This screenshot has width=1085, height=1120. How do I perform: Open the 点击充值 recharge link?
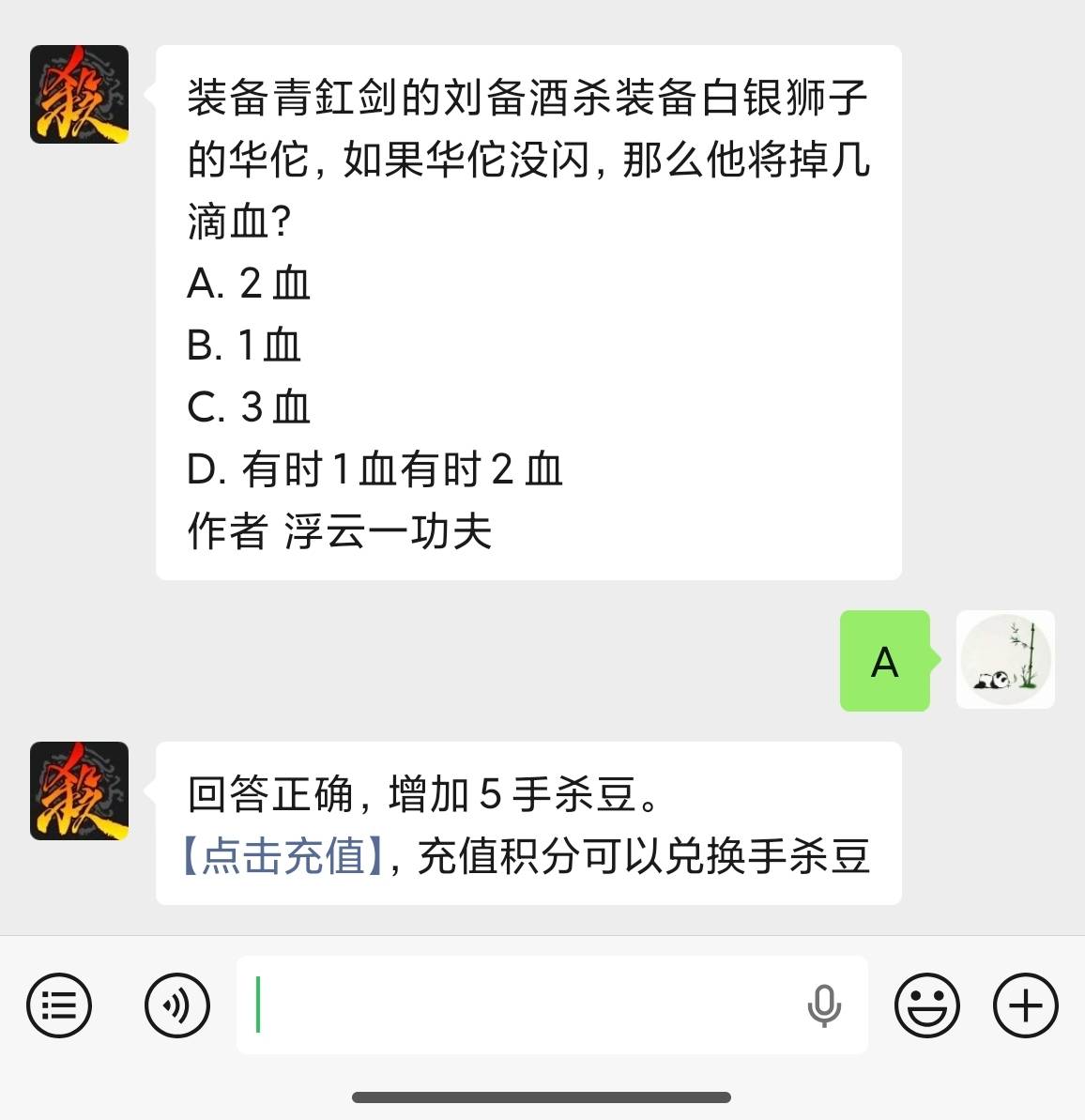tap(283, 856)
